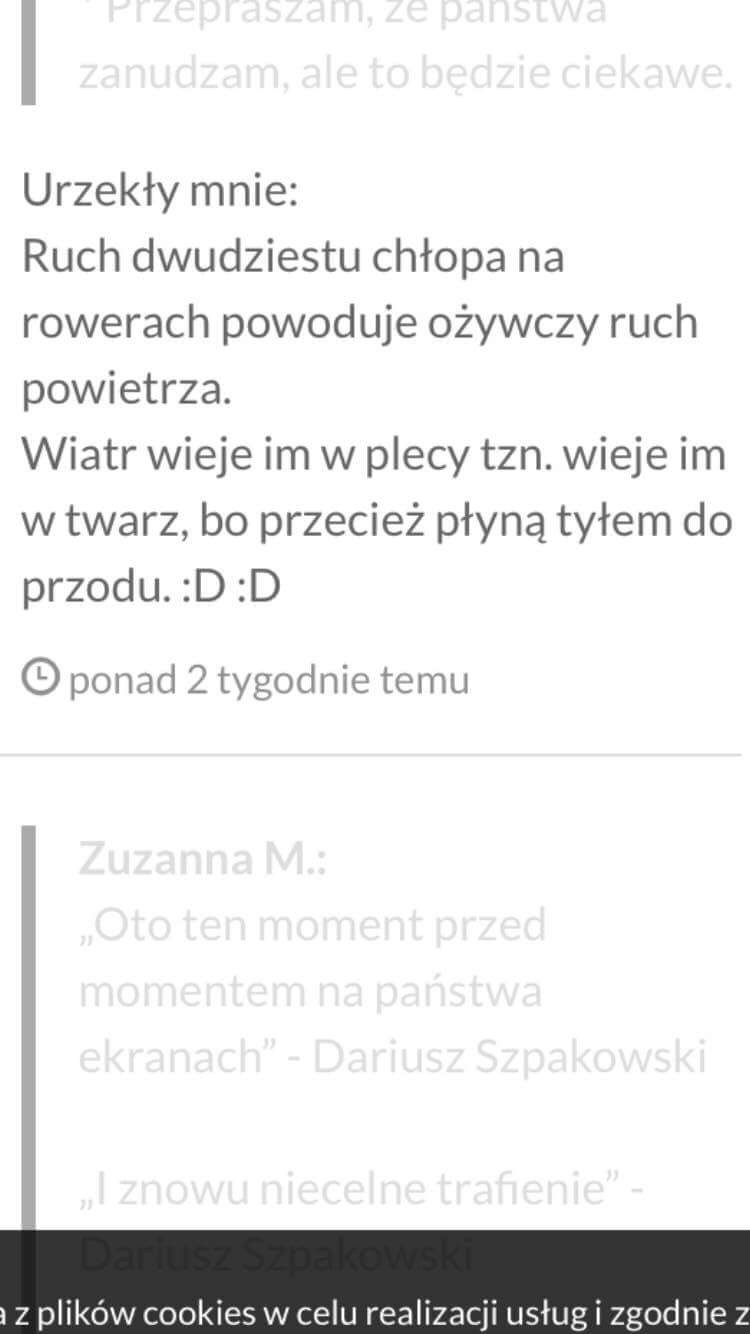Open the post timestamp 'ponad 2 tygodnie temu'
750x1334 pixels.
267,680
